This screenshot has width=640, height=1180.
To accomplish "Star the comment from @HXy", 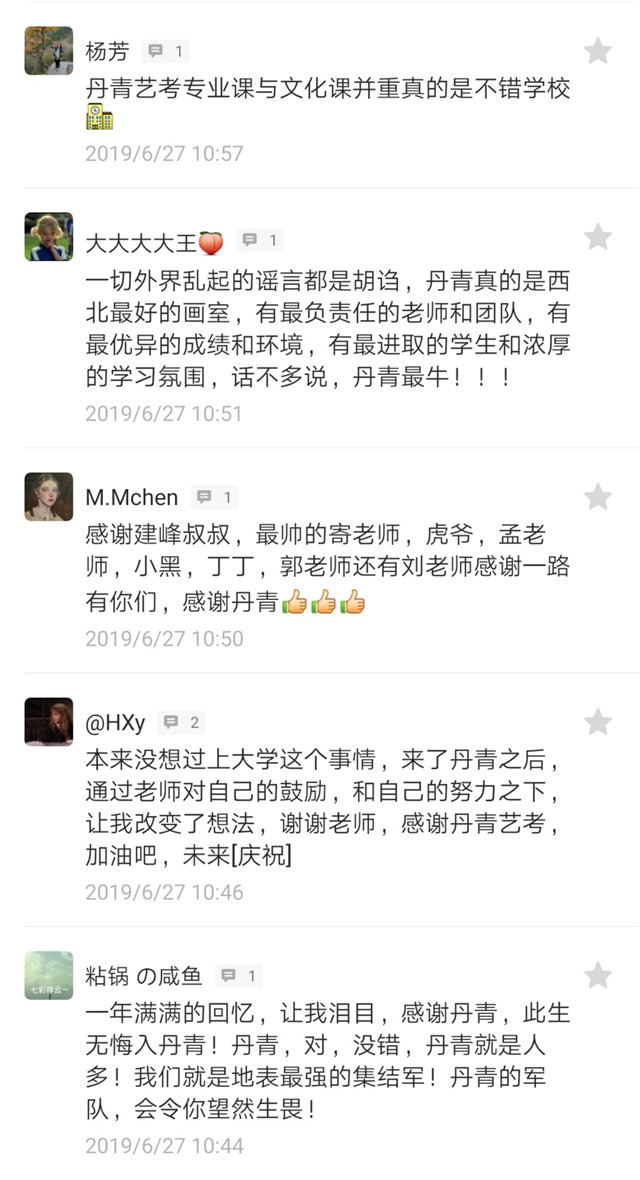I will click(x=597, y=722).
